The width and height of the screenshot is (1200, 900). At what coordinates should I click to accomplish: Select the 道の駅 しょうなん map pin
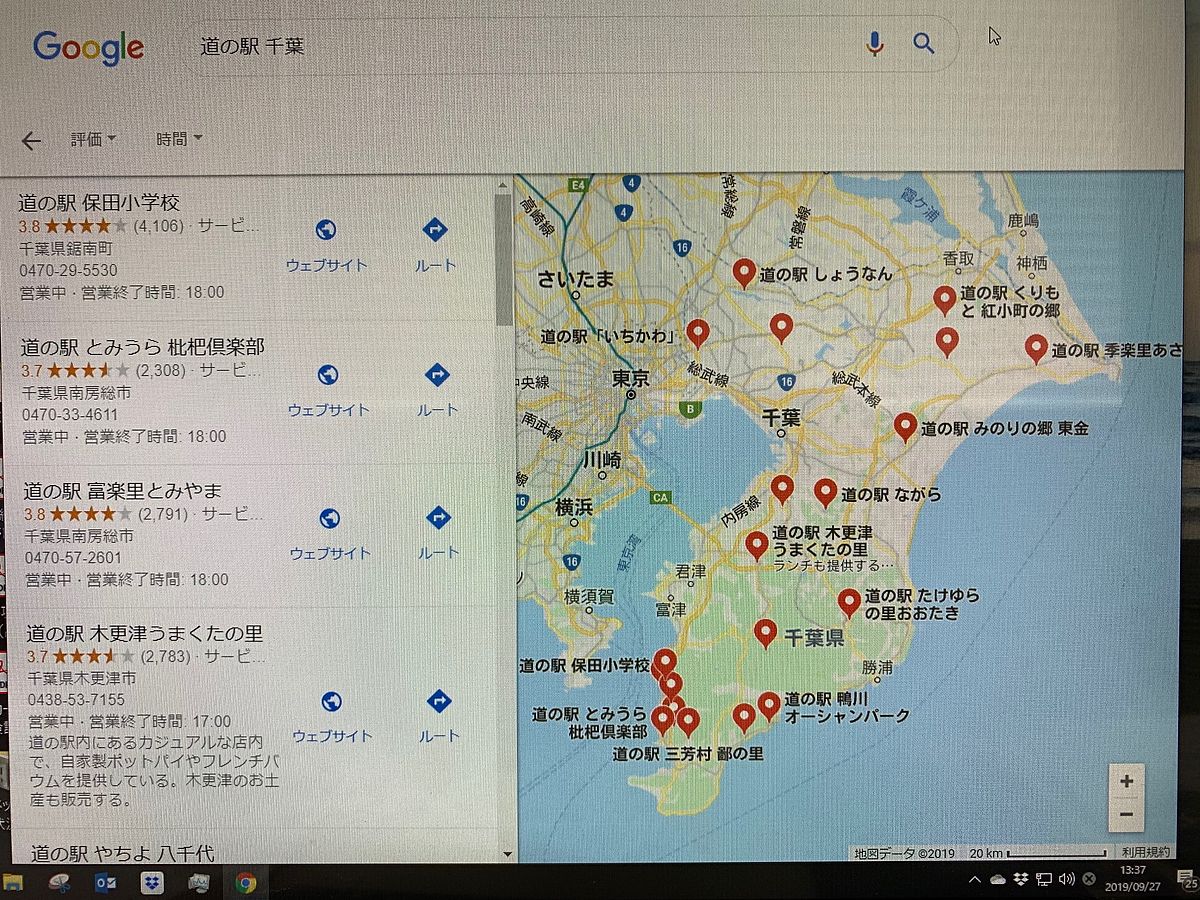pyautogui.click(x=743, y=272)
